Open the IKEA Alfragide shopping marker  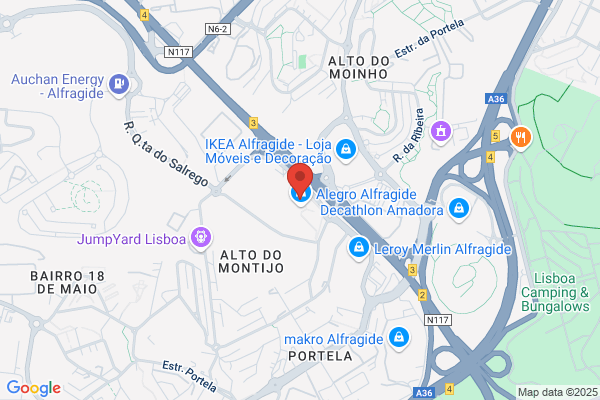pos(346,150)
